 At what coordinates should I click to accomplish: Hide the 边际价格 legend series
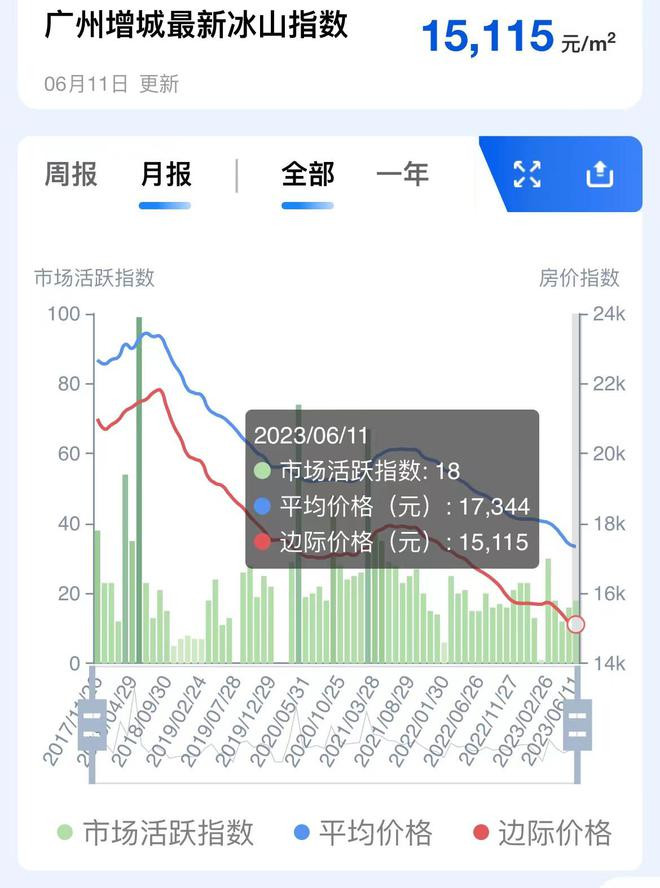[541, 832]
